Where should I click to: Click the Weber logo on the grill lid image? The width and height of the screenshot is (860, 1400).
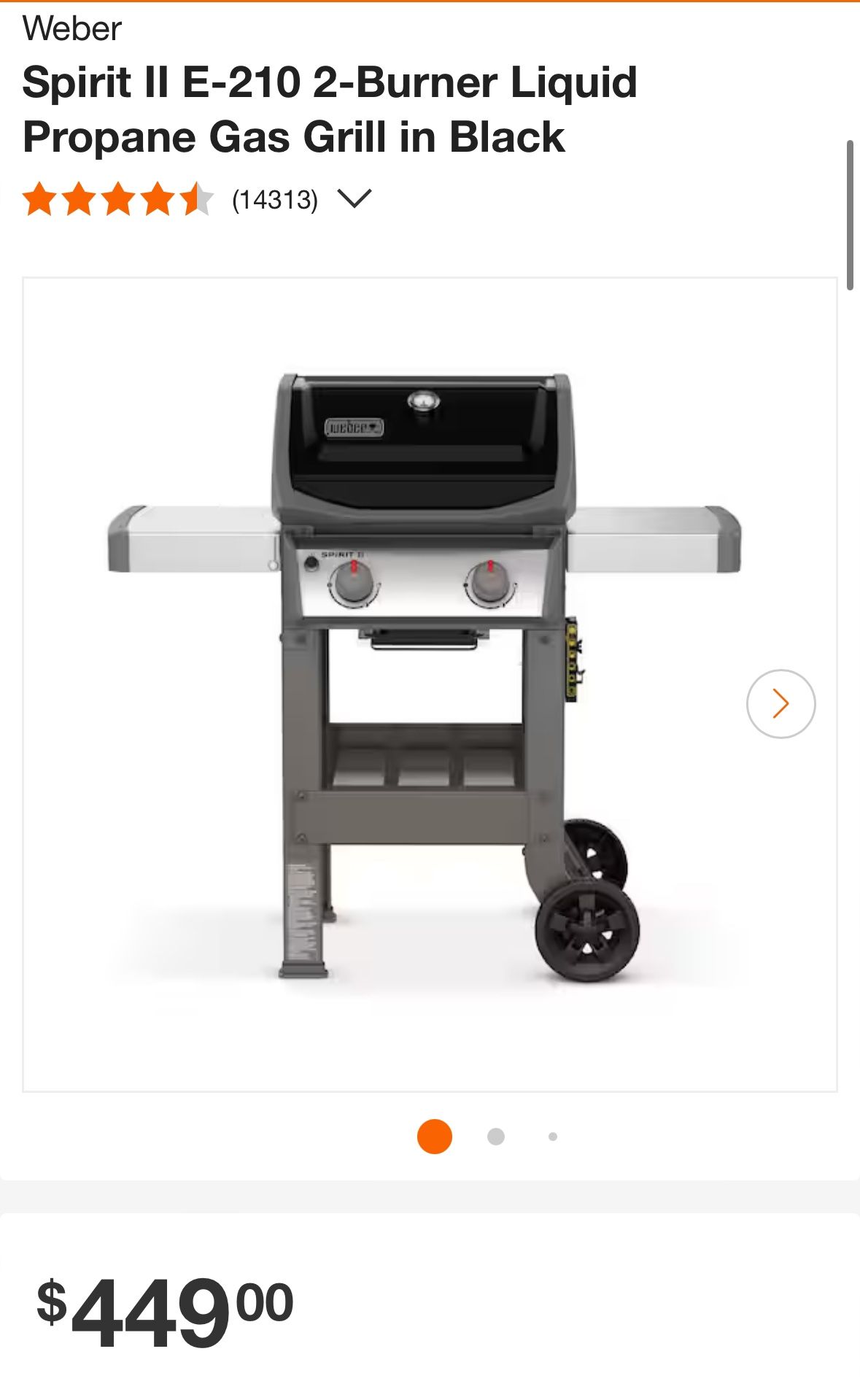point(355,428)
